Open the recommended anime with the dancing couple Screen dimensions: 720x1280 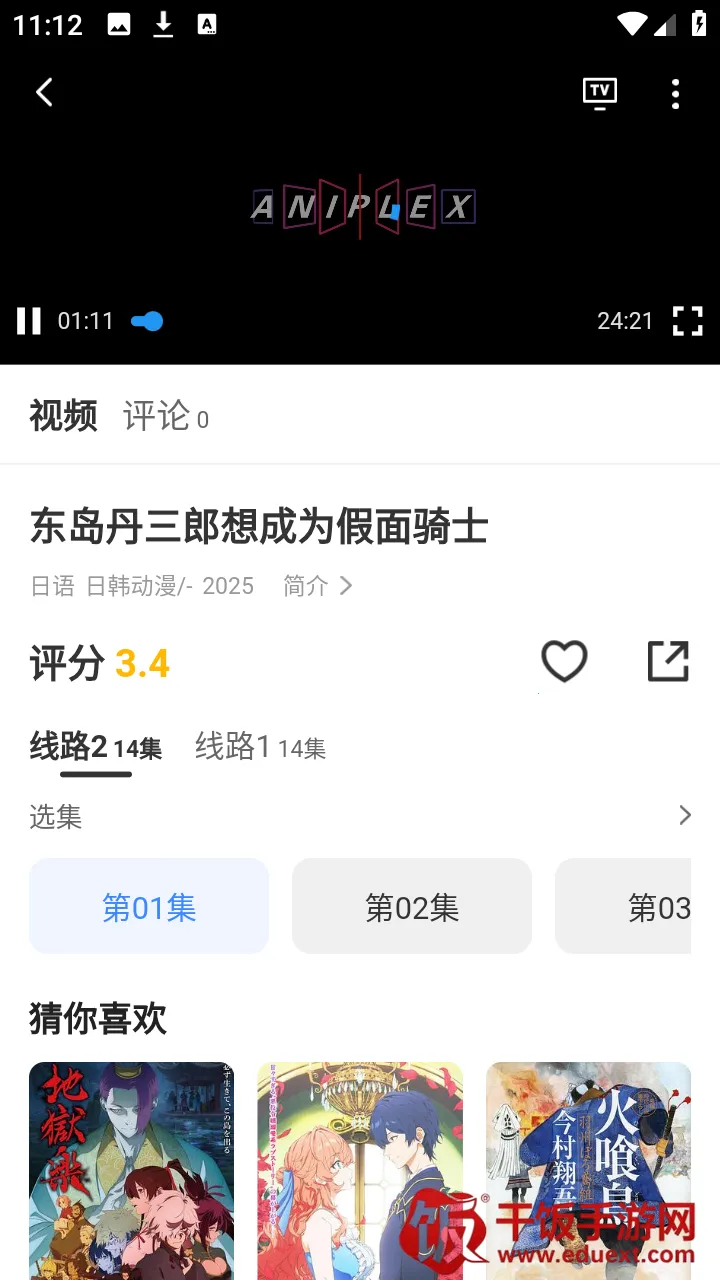click(x=360, y=1170)
